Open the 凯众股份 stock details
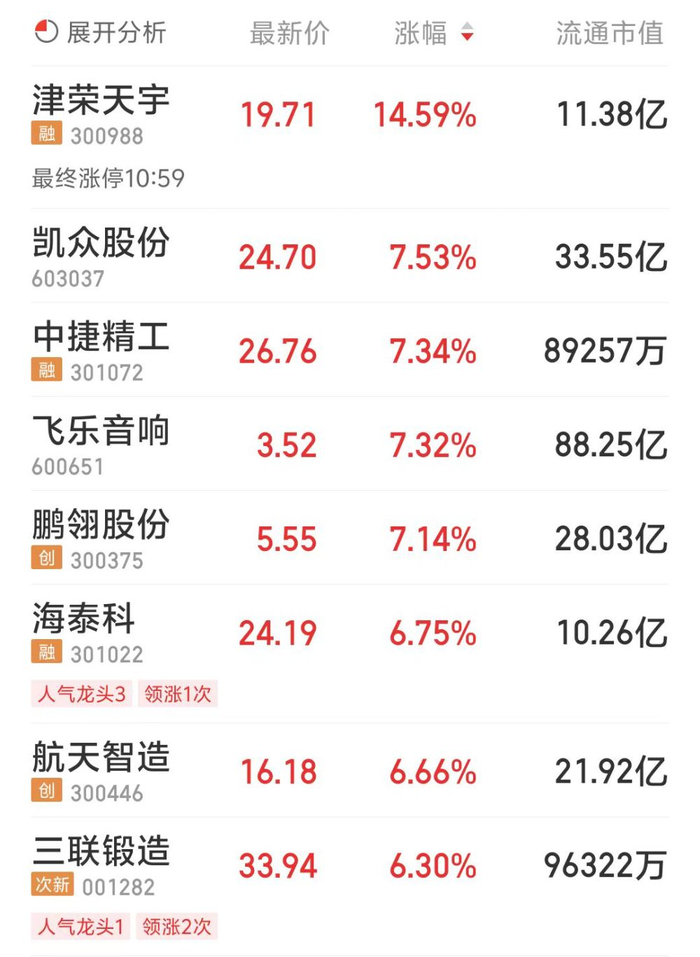The height and width of the screenshot is (957, 700). 101,243
